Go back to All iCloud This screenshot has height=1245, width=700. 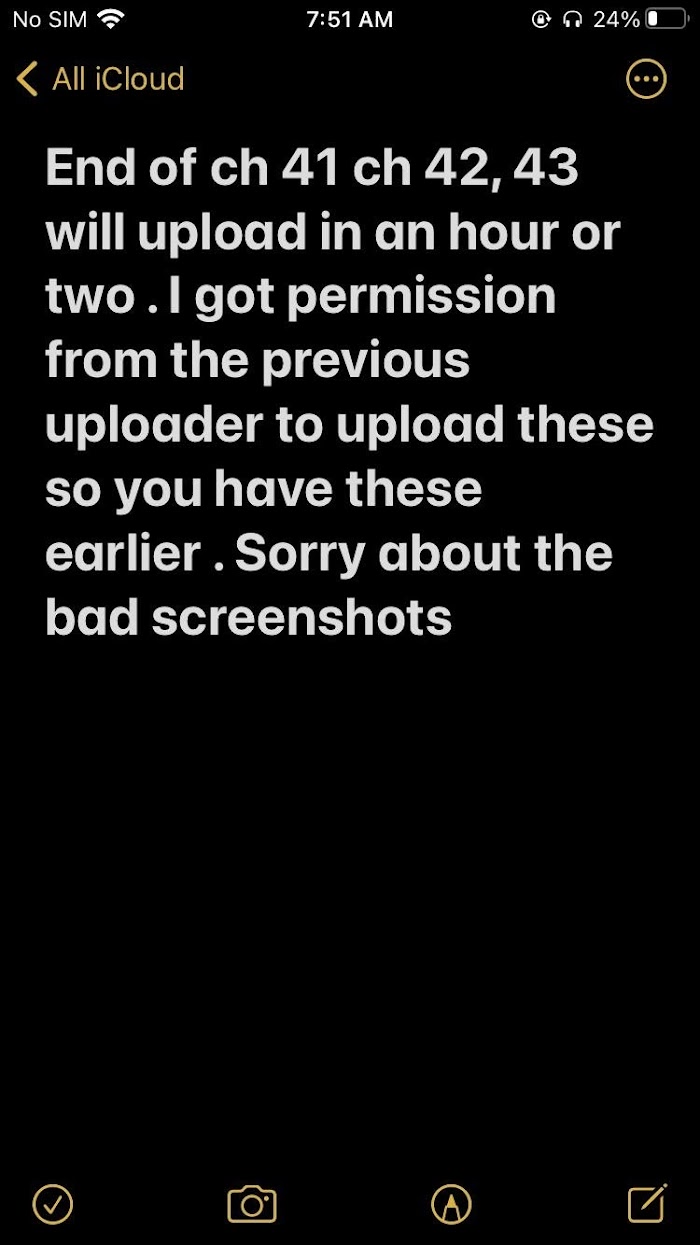[100, 79]
